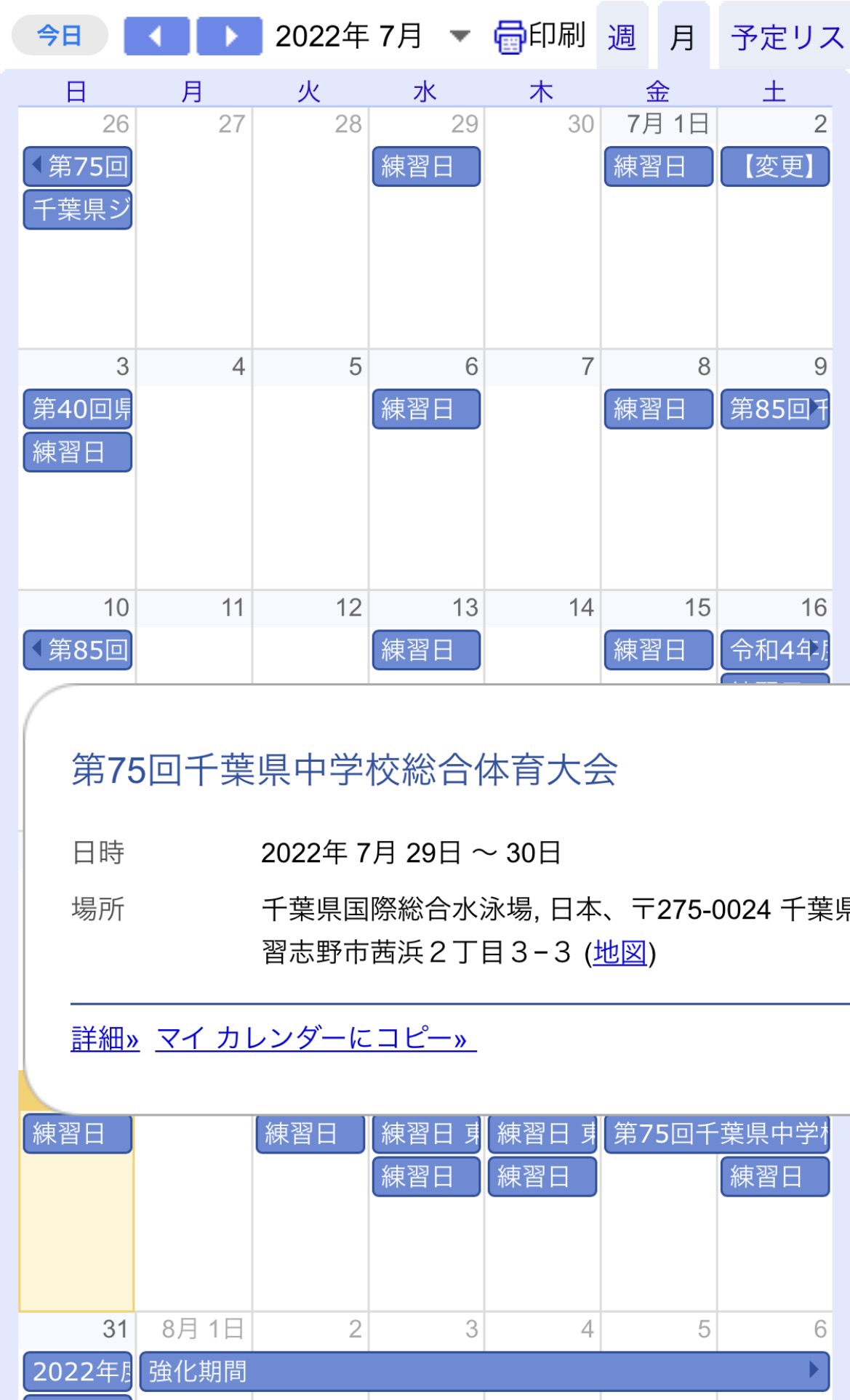This screenshot has width=850, height=1400.
Task: Open the 千葉県ジ event on June 26
Action: coord(78,209)
